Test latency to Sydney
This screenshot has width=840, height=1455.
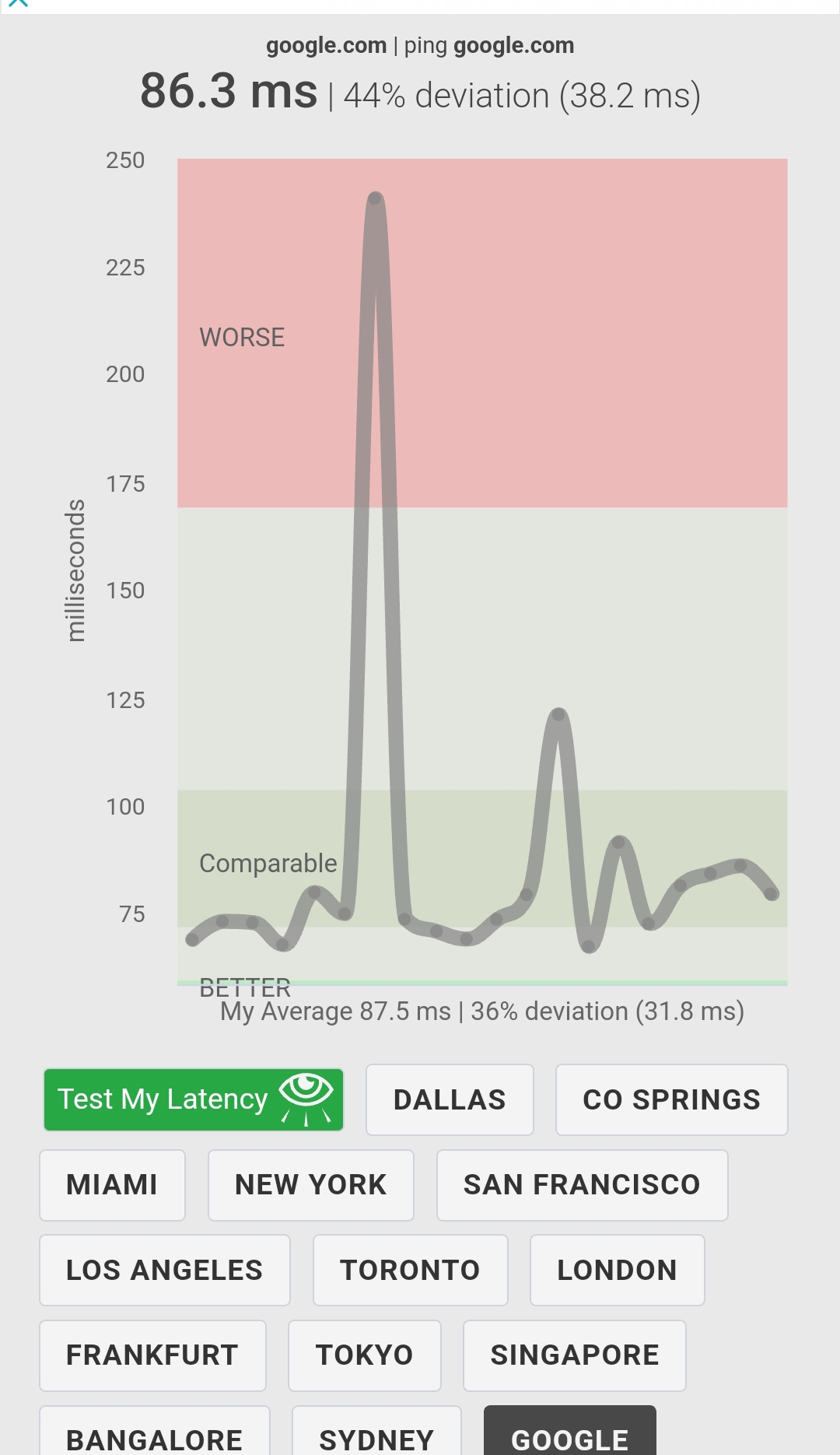coord(376,1433)
